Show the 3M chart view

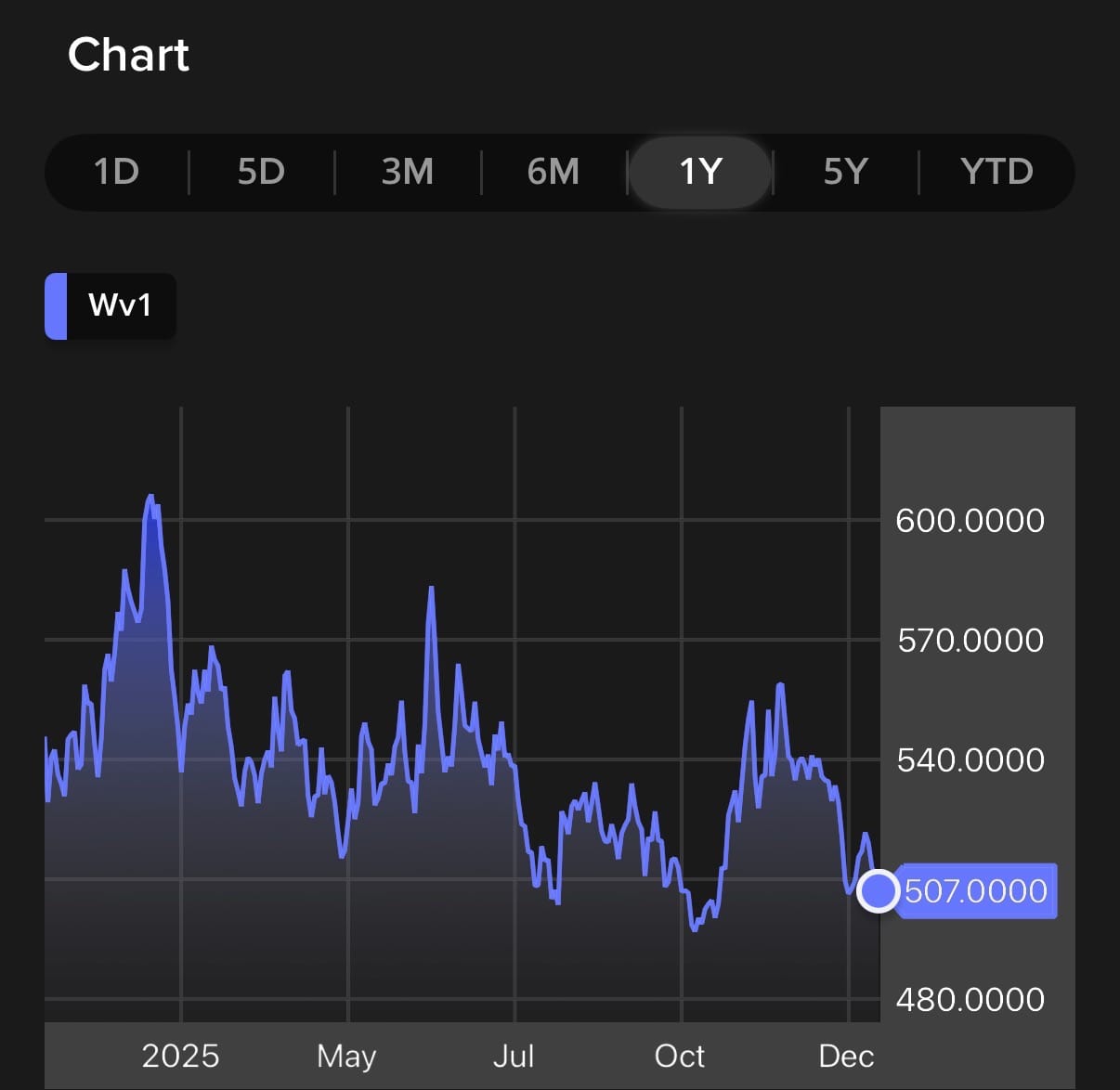coord(408,172)
